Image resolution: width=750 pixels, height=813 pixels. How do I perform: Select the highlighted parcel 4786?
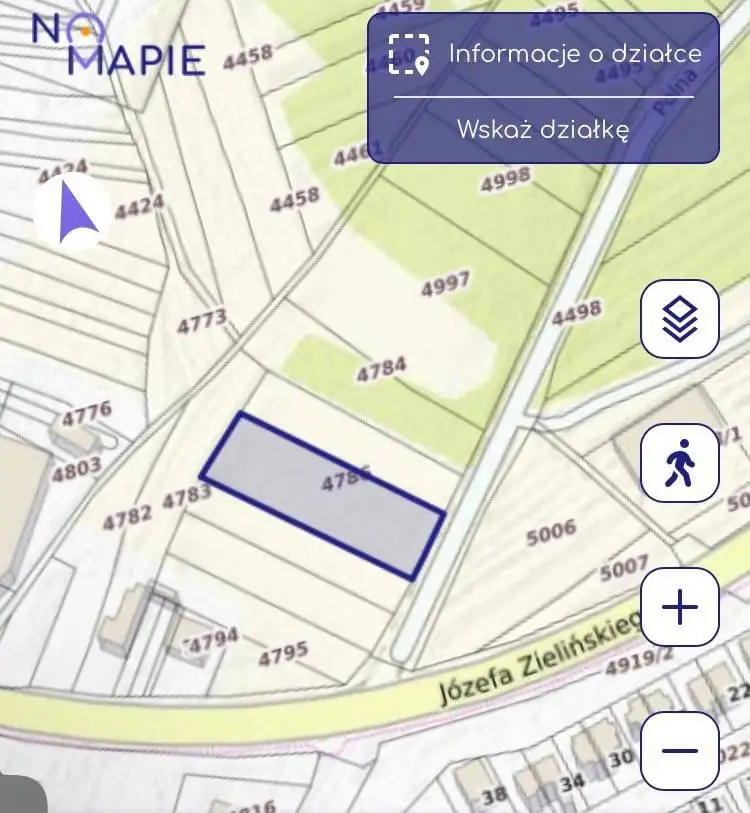point(320,497)
